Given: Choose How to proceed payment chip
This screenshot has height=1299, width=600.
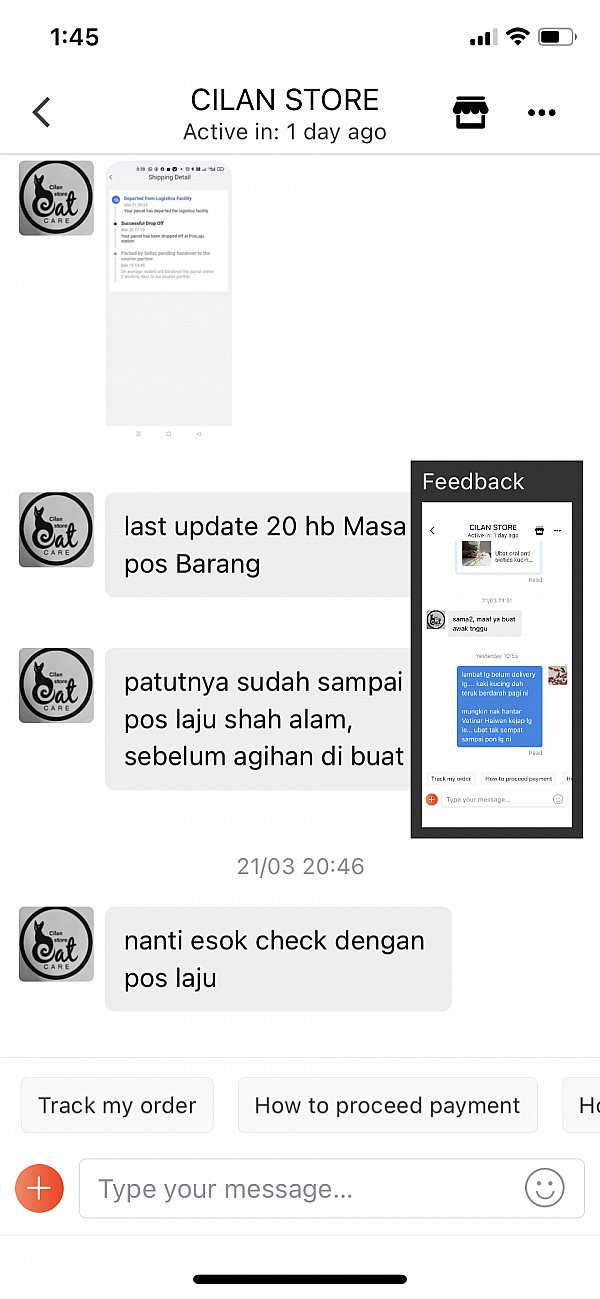Looking at the screenshot, I should tap(387, 1105).
